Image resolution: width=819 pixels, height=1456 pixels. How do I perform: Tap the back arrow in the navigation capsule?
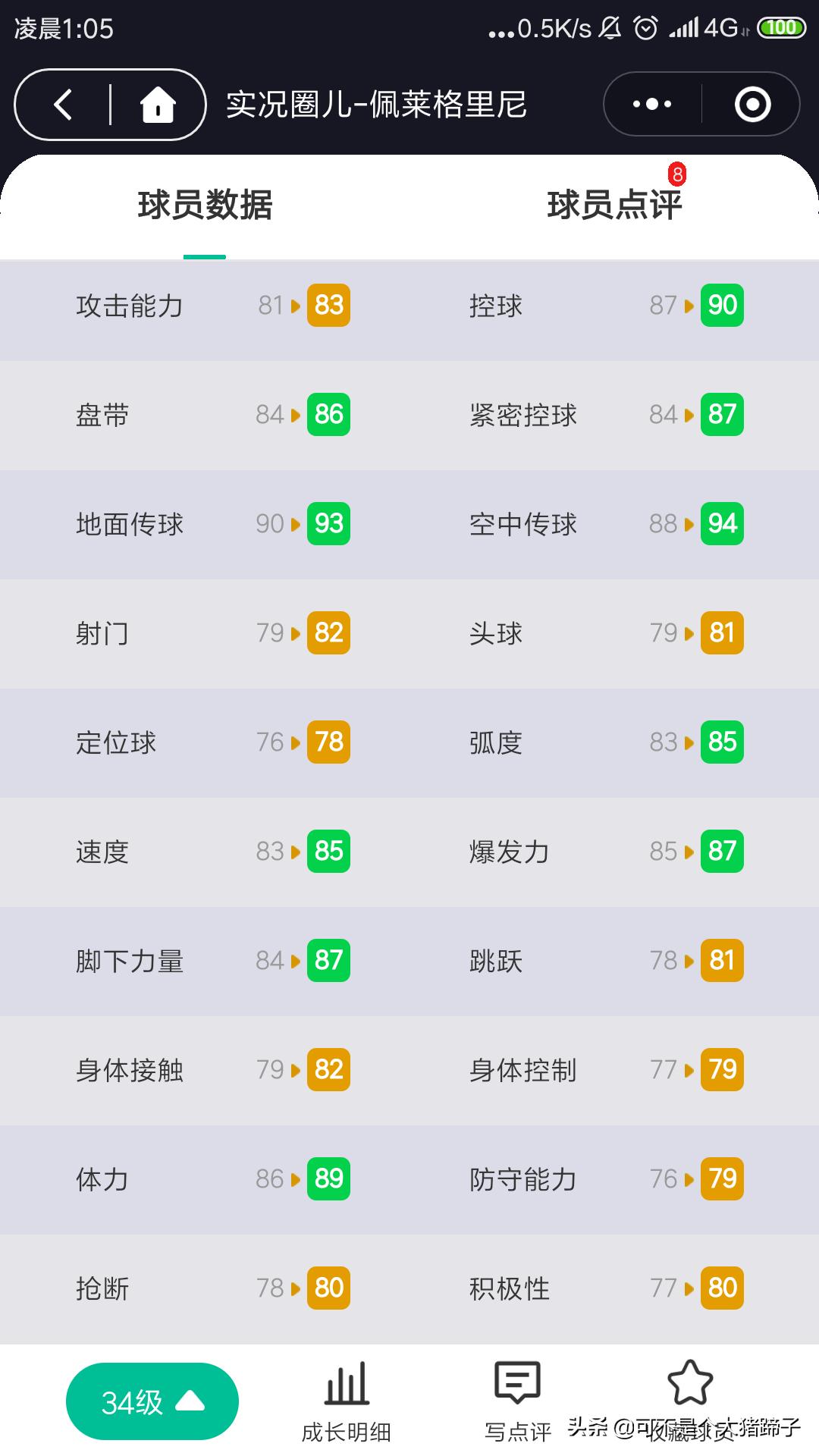[64, 105]
